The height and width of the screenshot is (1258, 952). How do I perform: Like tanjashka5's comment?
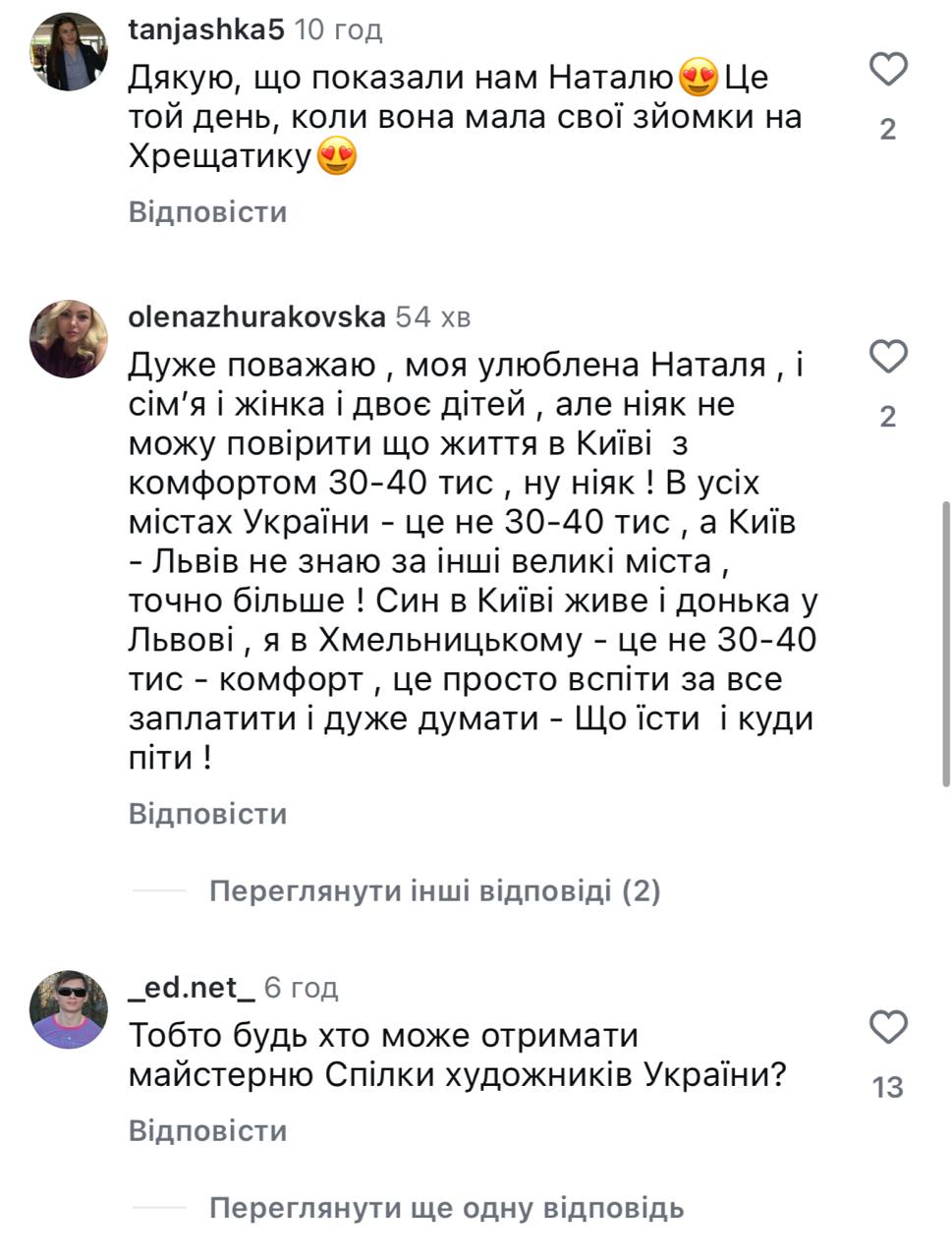click(888, 70)
